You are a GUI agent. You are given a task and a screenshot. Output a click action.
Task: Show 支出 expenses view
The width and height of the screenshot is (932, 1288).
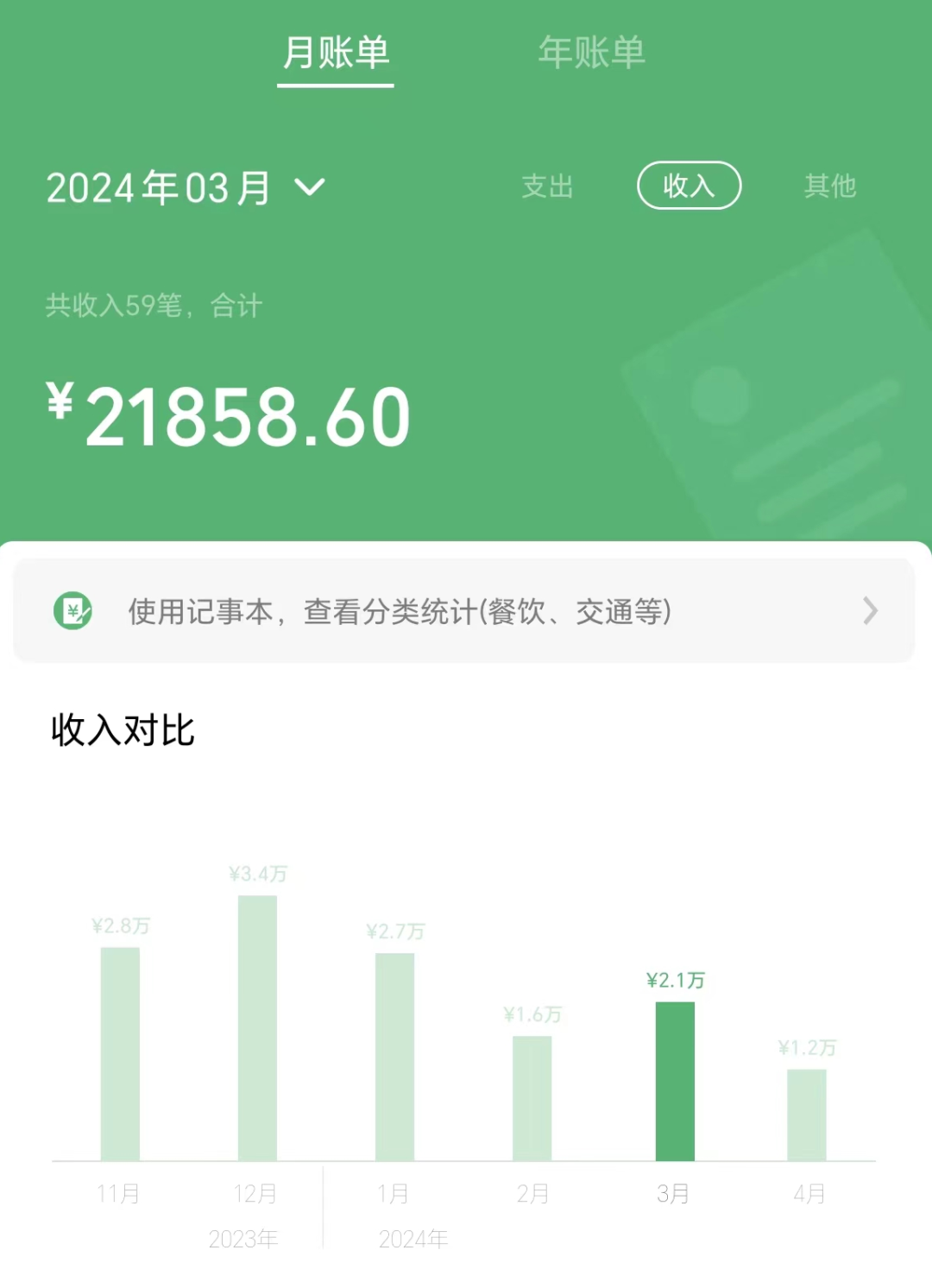(x=547, y=186)
